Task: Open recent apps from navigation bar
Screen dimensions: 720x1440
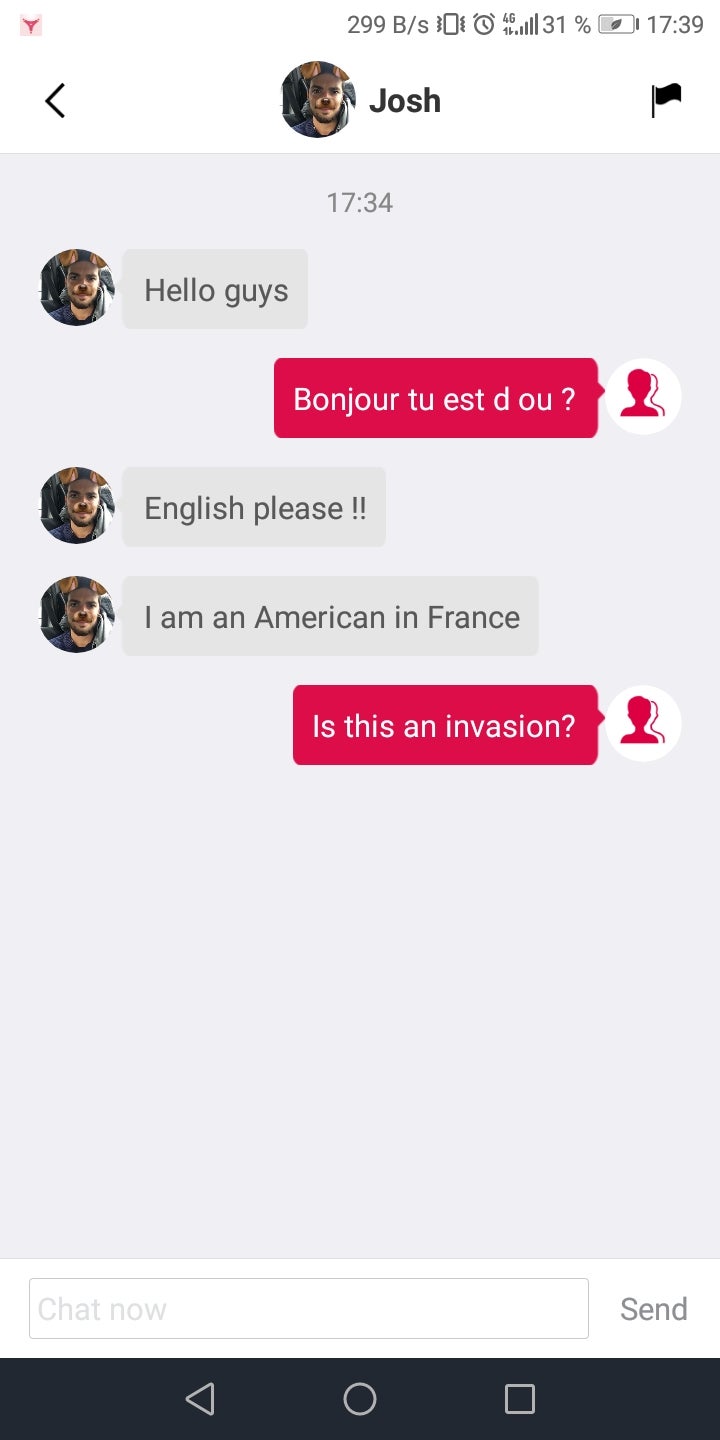Action: coord(519,1398)
